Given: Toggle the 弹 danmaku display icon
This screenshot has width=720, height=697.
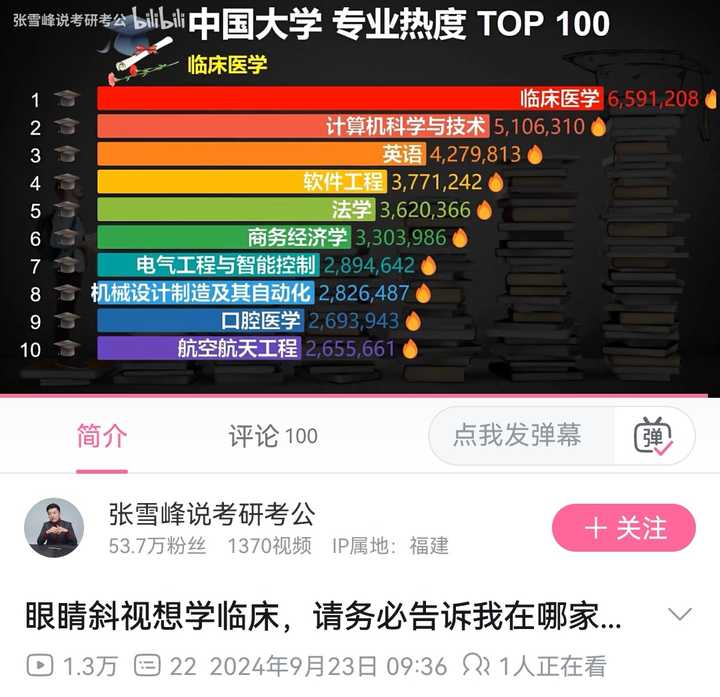Looking at the screenshot, I should tap(655, 436).
